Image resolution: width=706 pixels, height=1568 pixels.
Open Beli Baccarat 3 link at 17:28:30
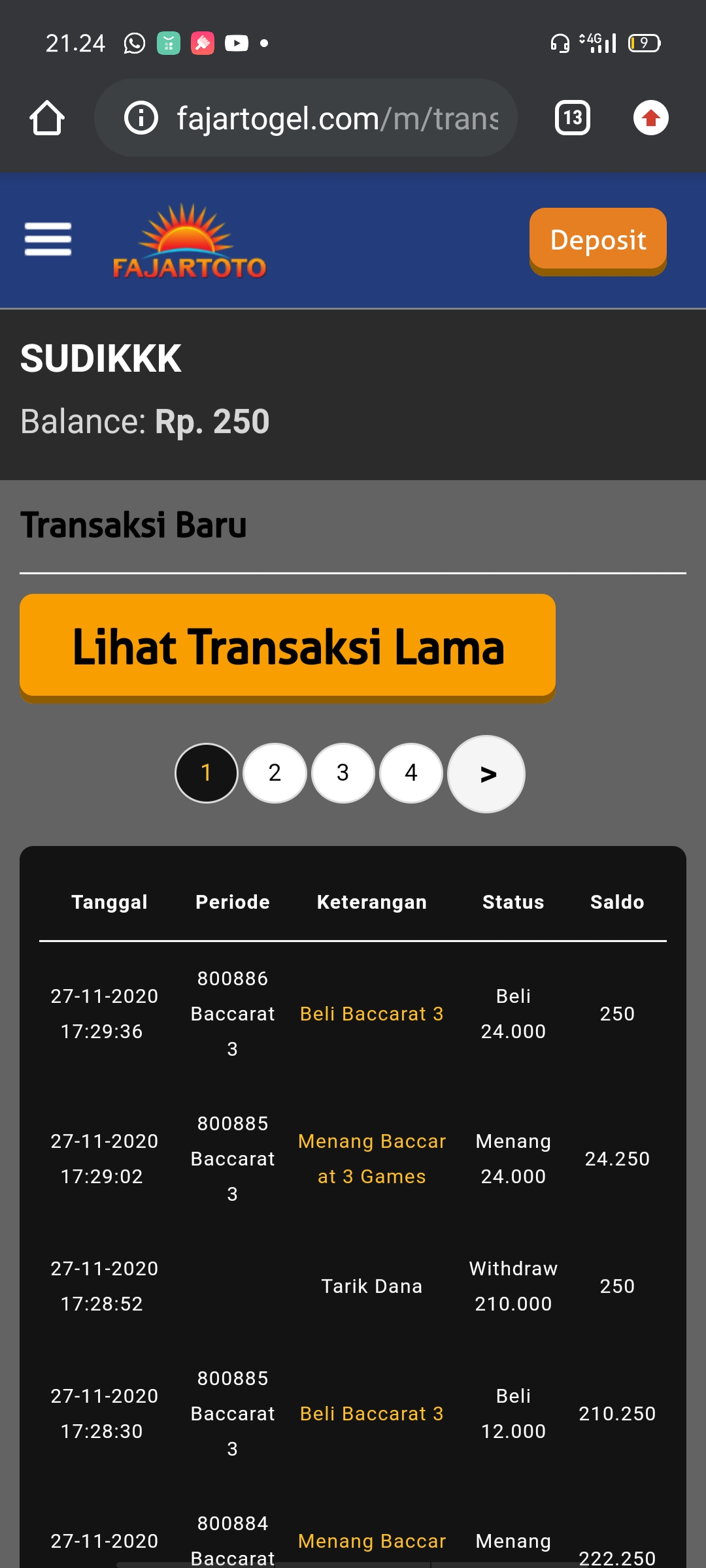[x=371, y=1414]
